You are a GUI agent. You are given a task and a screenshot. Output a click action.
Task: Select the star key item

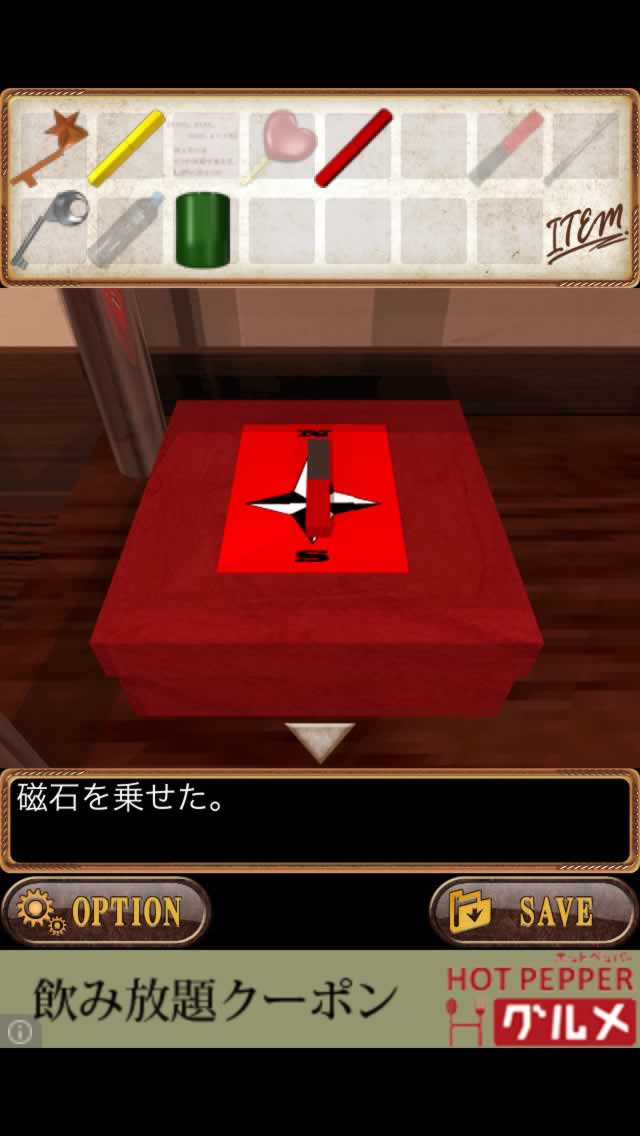49,146
